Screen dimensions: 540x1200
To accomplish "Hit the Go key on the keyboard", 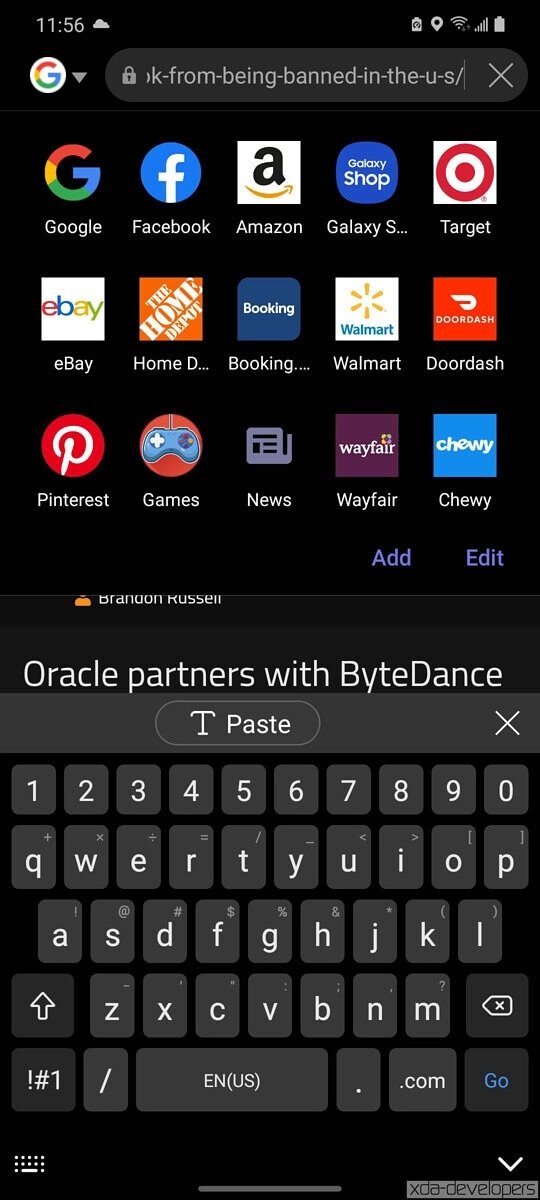I will 496,1080.
